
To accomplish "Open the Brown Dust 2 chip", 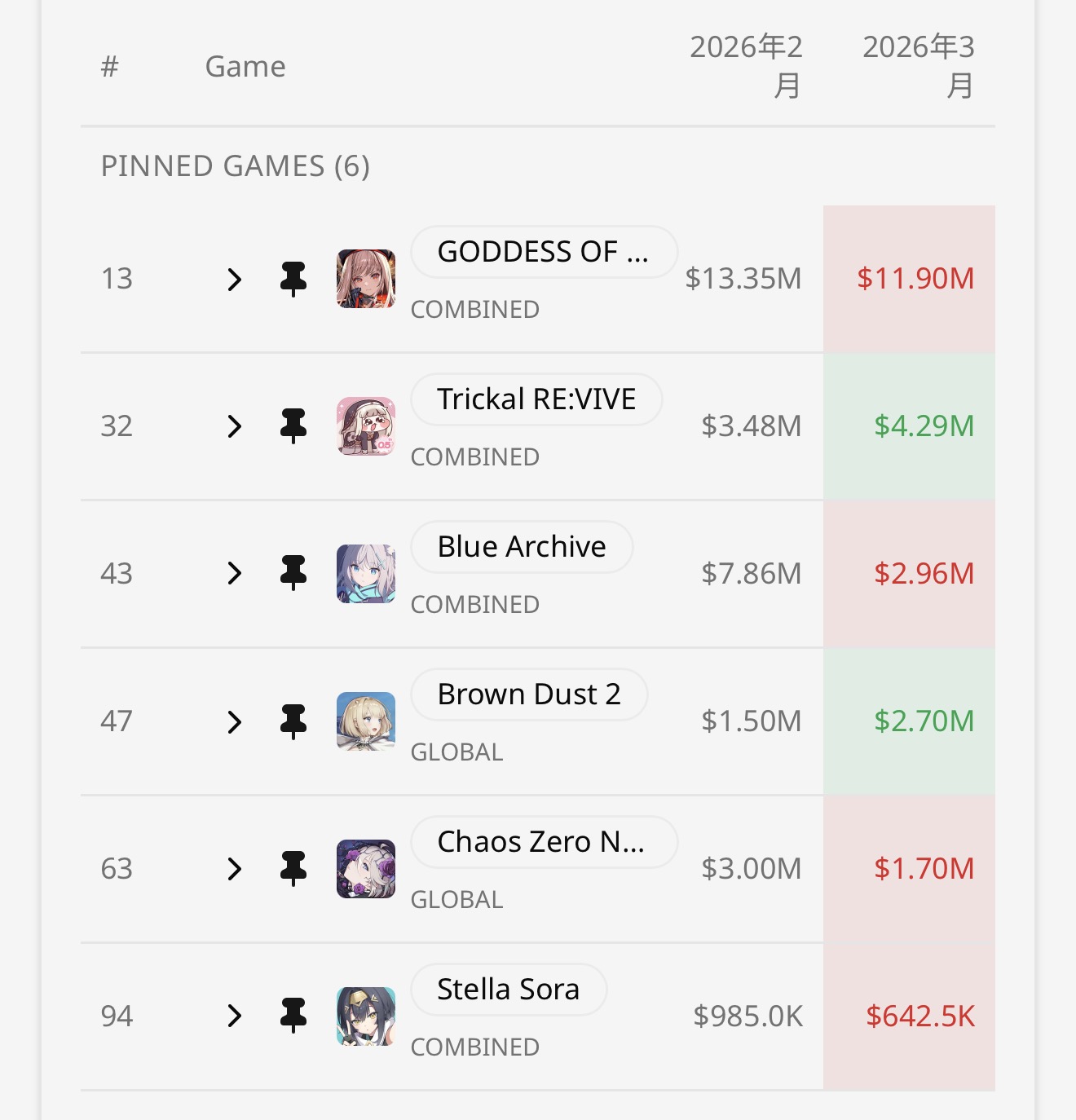I will pos(529,694).
